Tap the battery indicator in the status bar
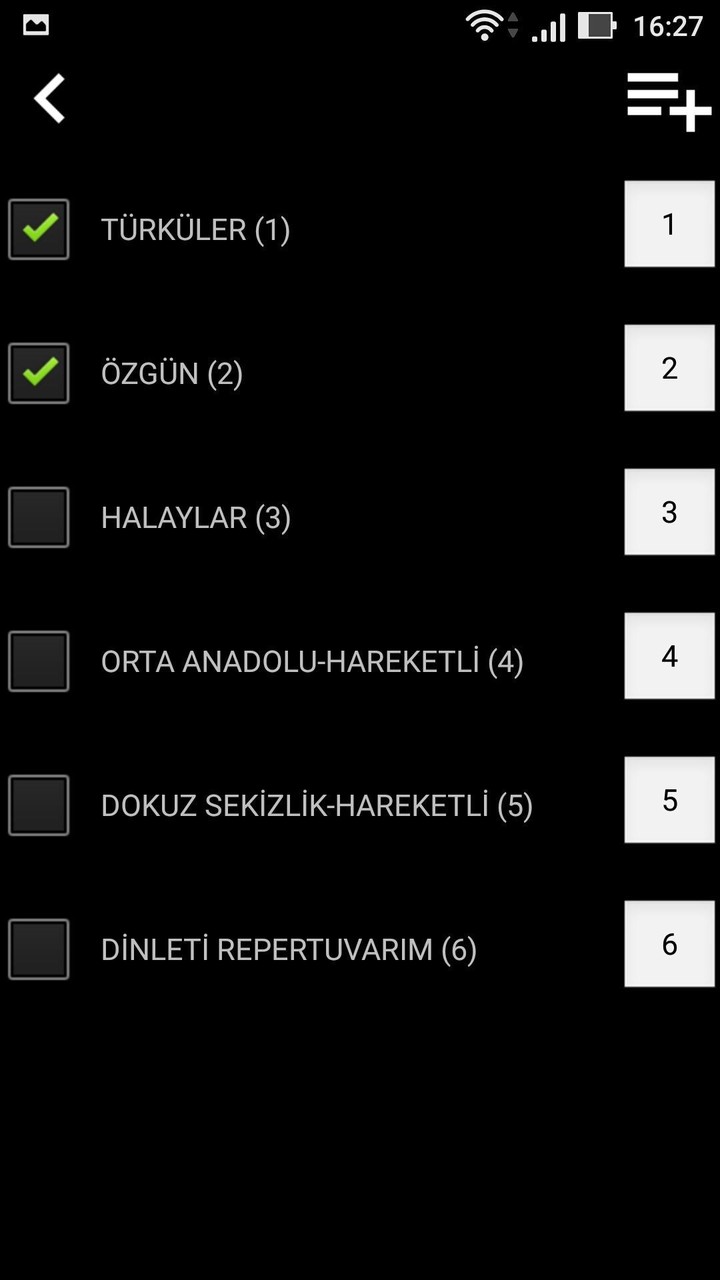This screenshot has width=720, height=1280. click(597, 26)
